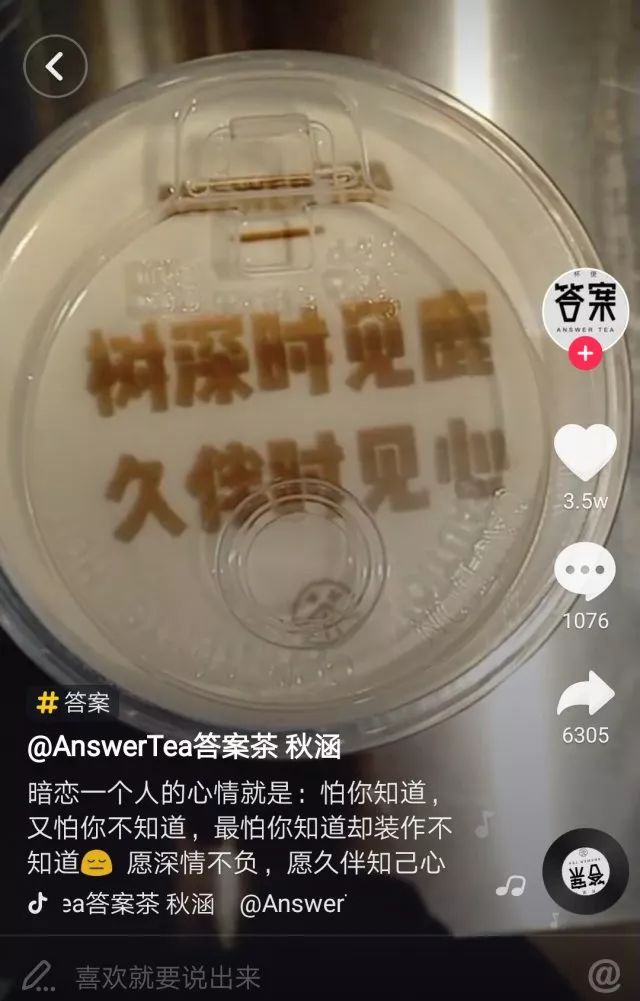This screenshot has width=640, height=1001.
Task: Follow the account with the red plus
Action: pos(585,353)
